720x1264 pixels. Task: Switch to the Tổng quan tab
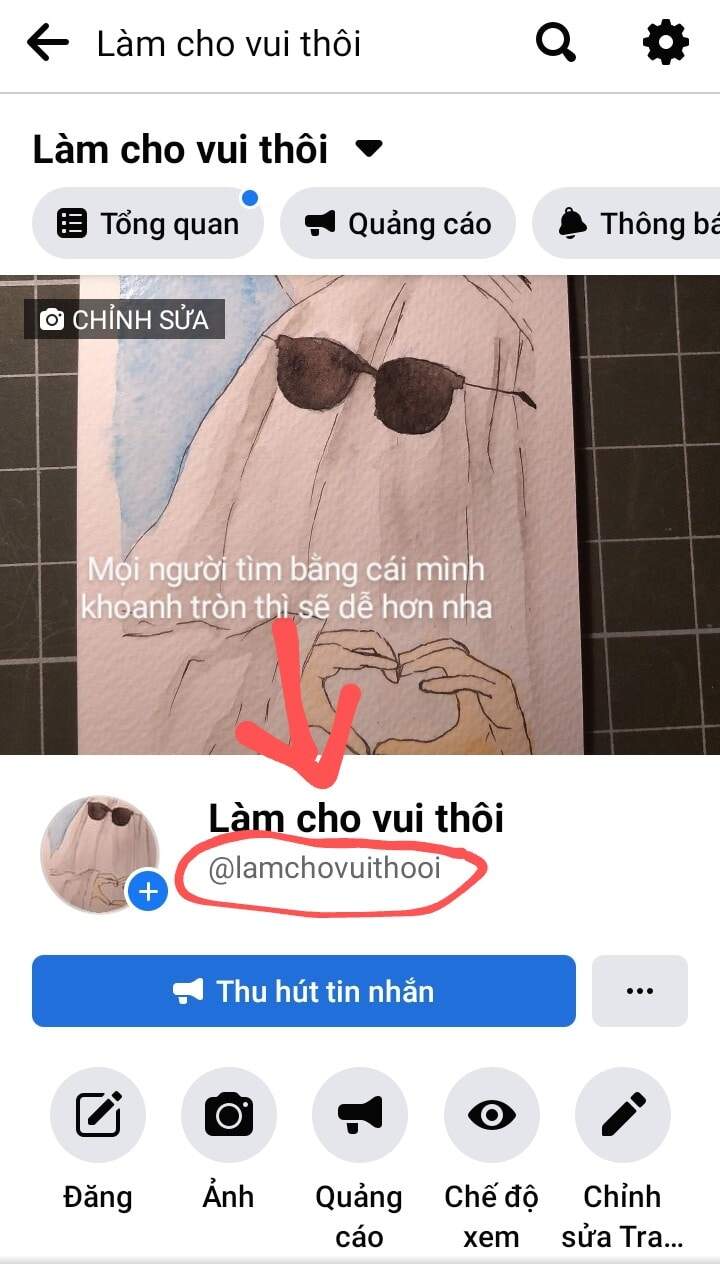point(148,223)
